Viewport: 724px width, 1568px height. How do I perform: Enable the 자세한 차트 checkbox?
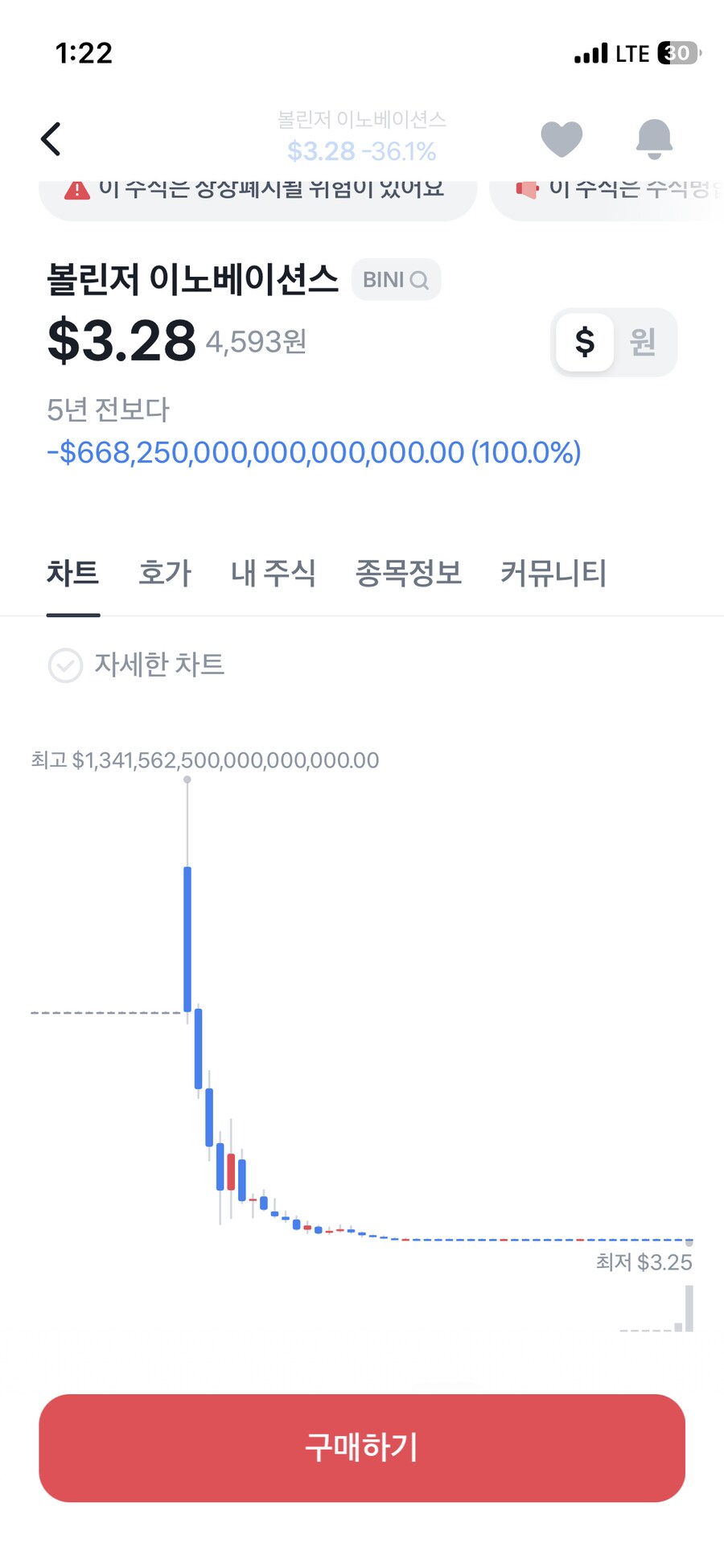[x=66, y=665]
